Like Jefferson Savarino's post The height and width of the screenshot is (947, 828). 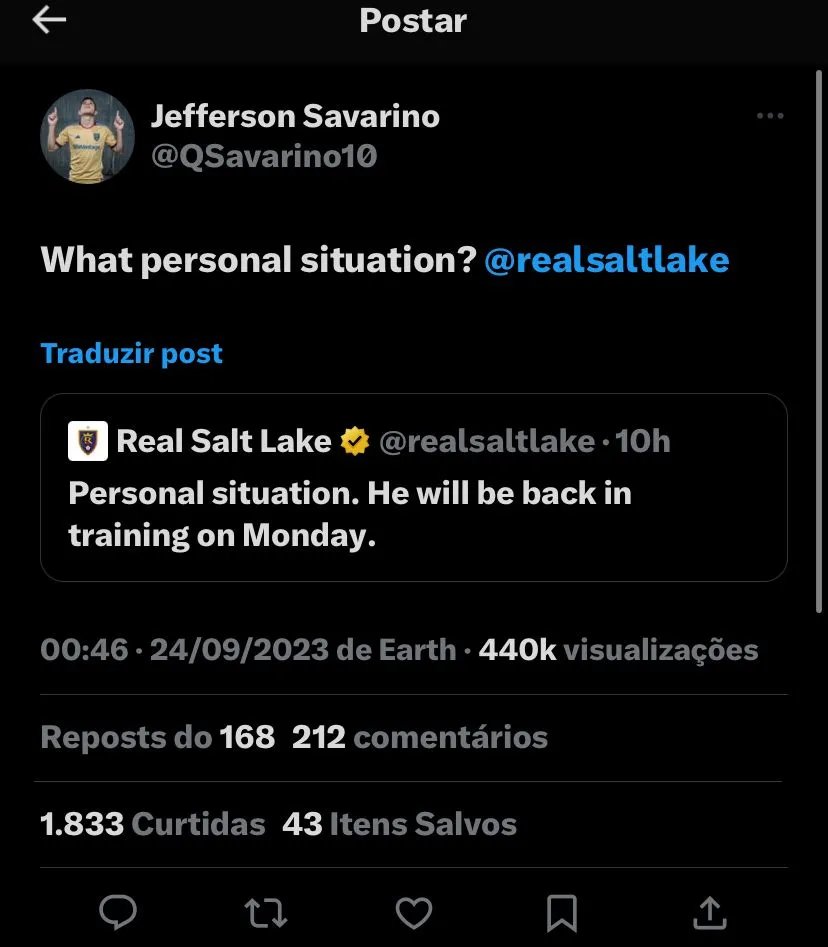(414, 911)
